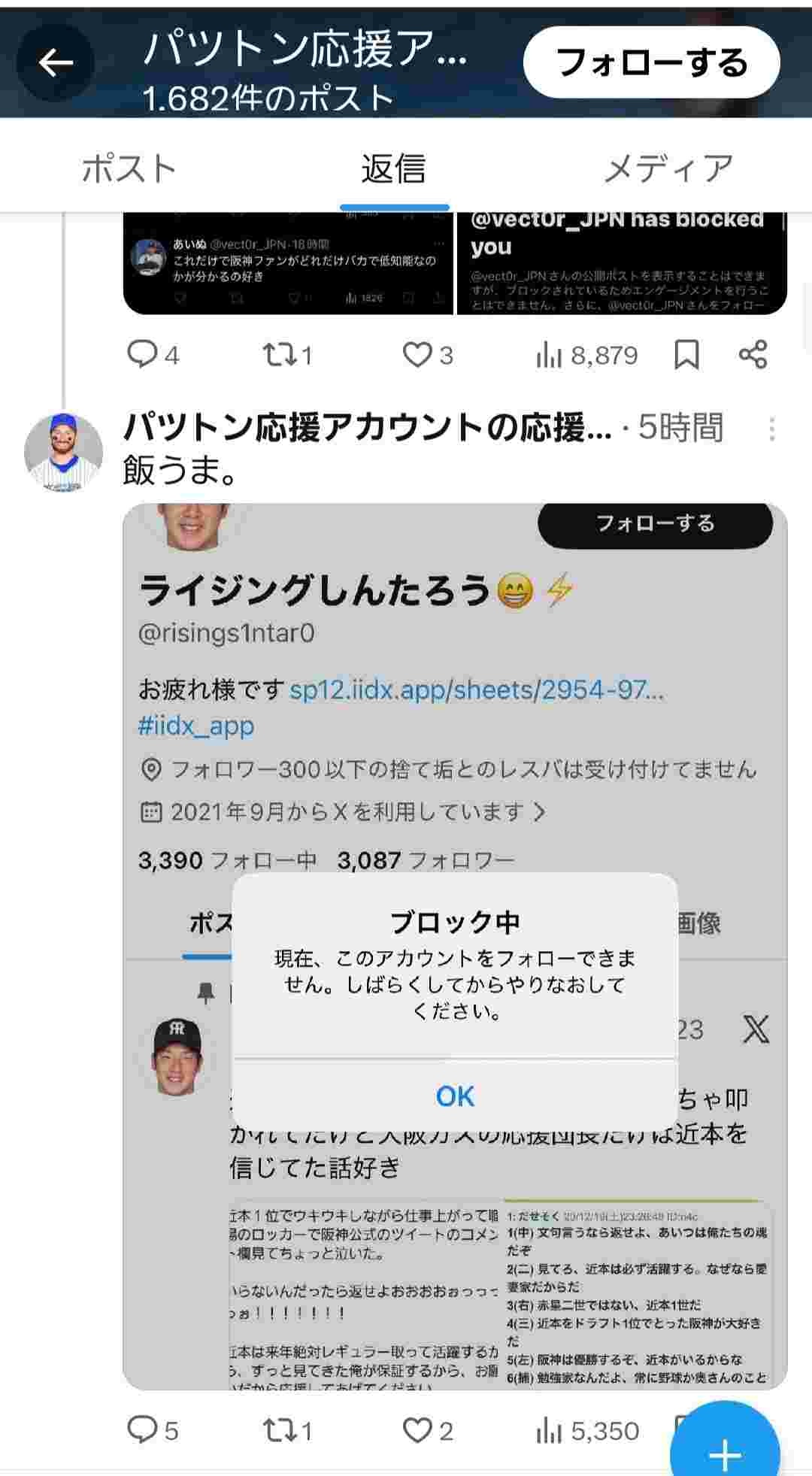The height and width of the screenshot is (1476, 812).
Task: Open the profile avatar beside the 飯うま。 post
Action: [63, 451]
